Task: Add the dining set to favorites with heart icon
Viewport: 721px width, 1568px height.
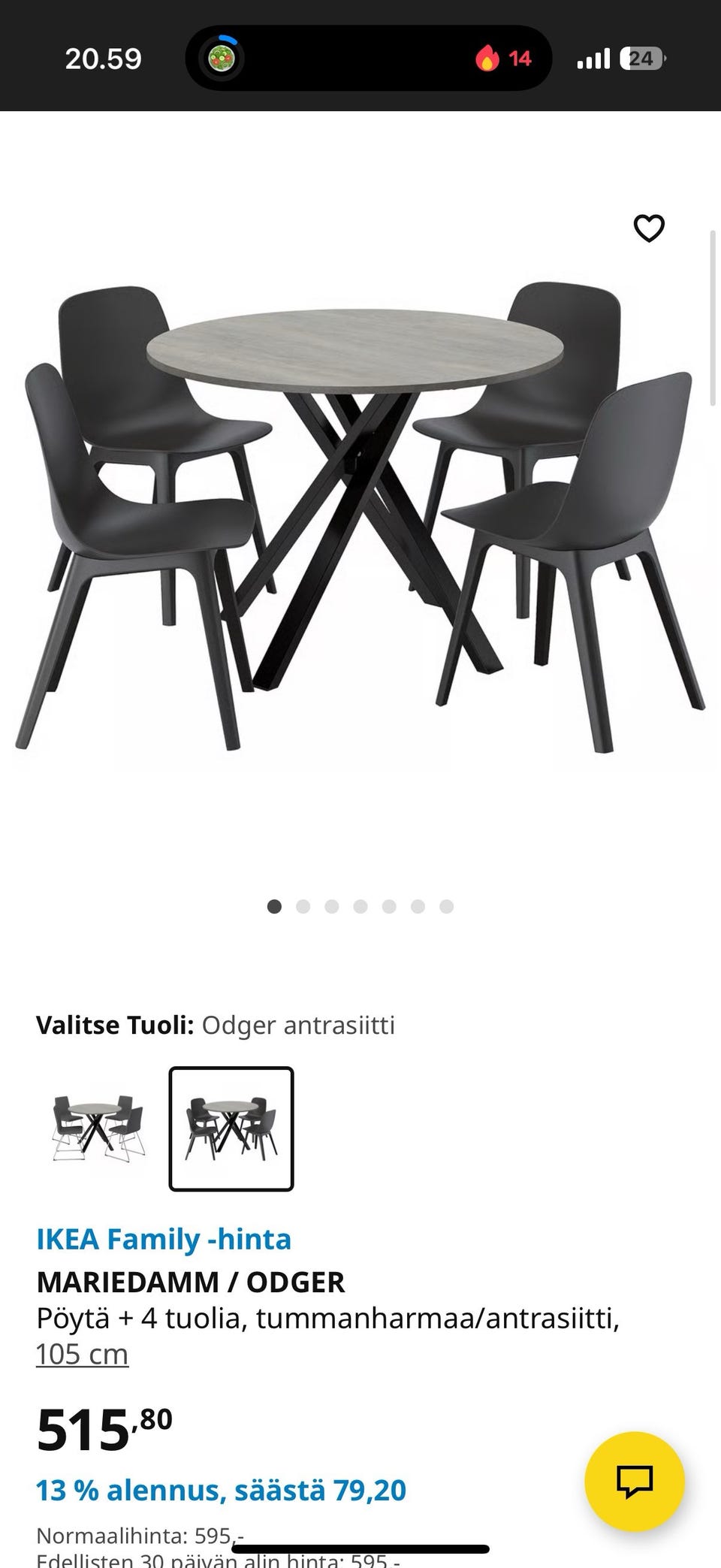Action: click(649, 228)
